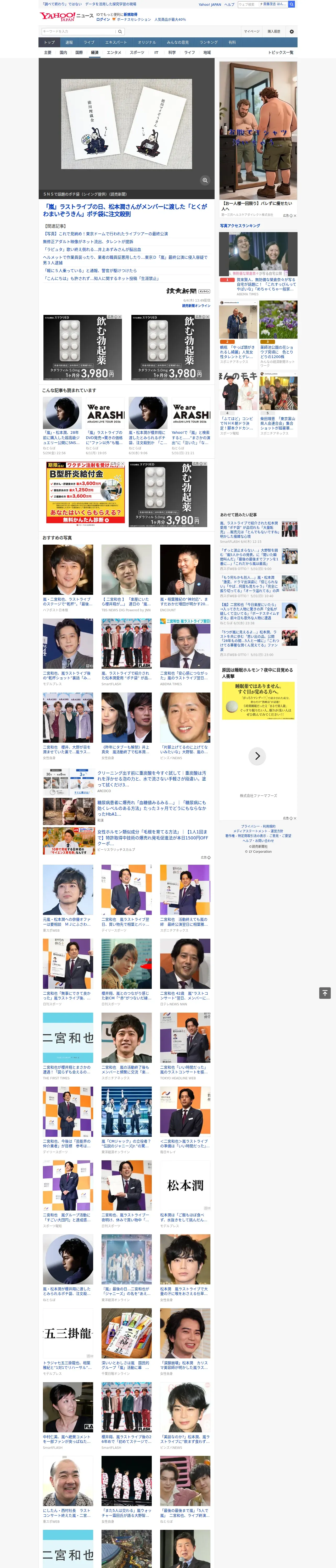The image size is (336, 1568).
Task: Switch to the 速報 tab
Action: click(x=69, y=43)
